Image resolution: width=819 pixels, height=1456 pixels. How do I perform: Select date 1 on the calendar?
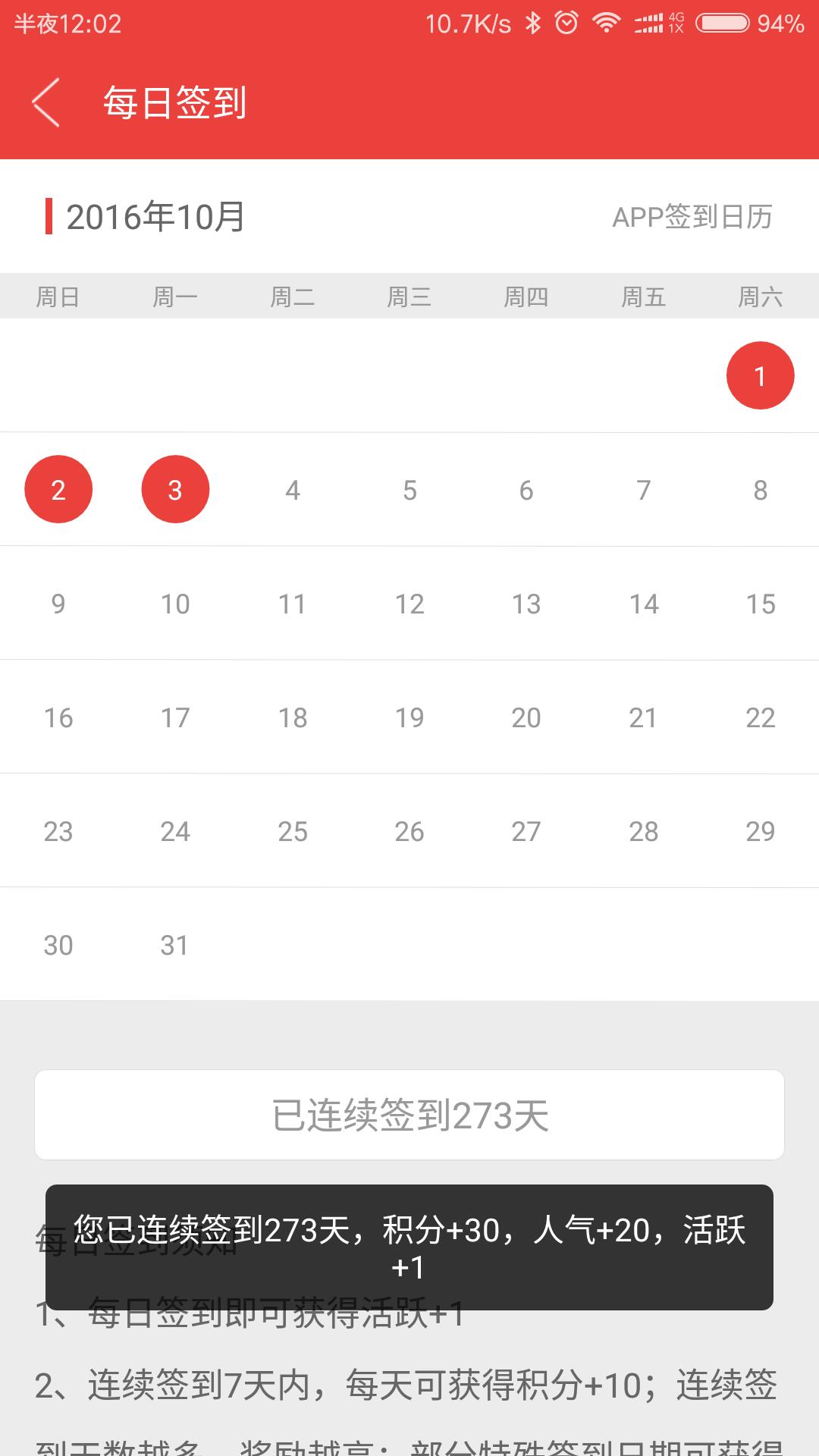point(760,375)
